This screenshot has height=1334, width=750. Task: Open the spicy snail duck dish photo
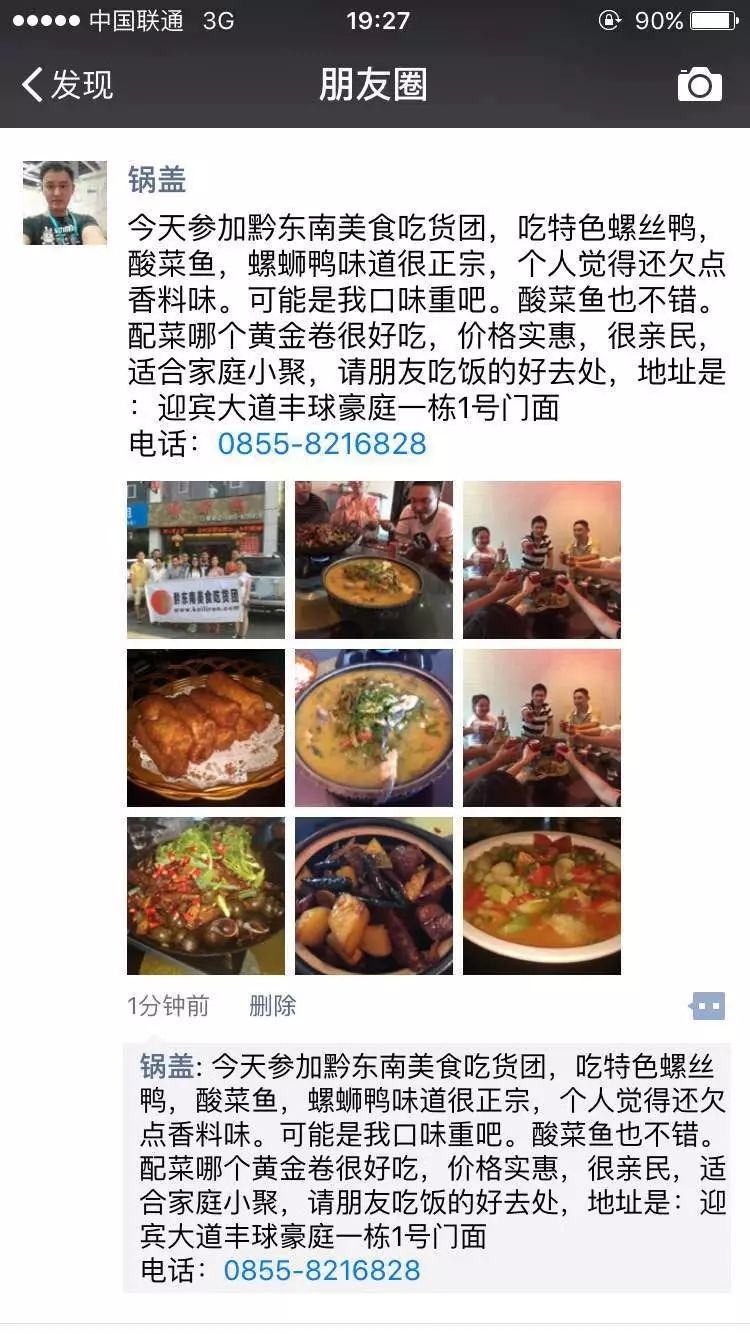[x=205, y=895]
